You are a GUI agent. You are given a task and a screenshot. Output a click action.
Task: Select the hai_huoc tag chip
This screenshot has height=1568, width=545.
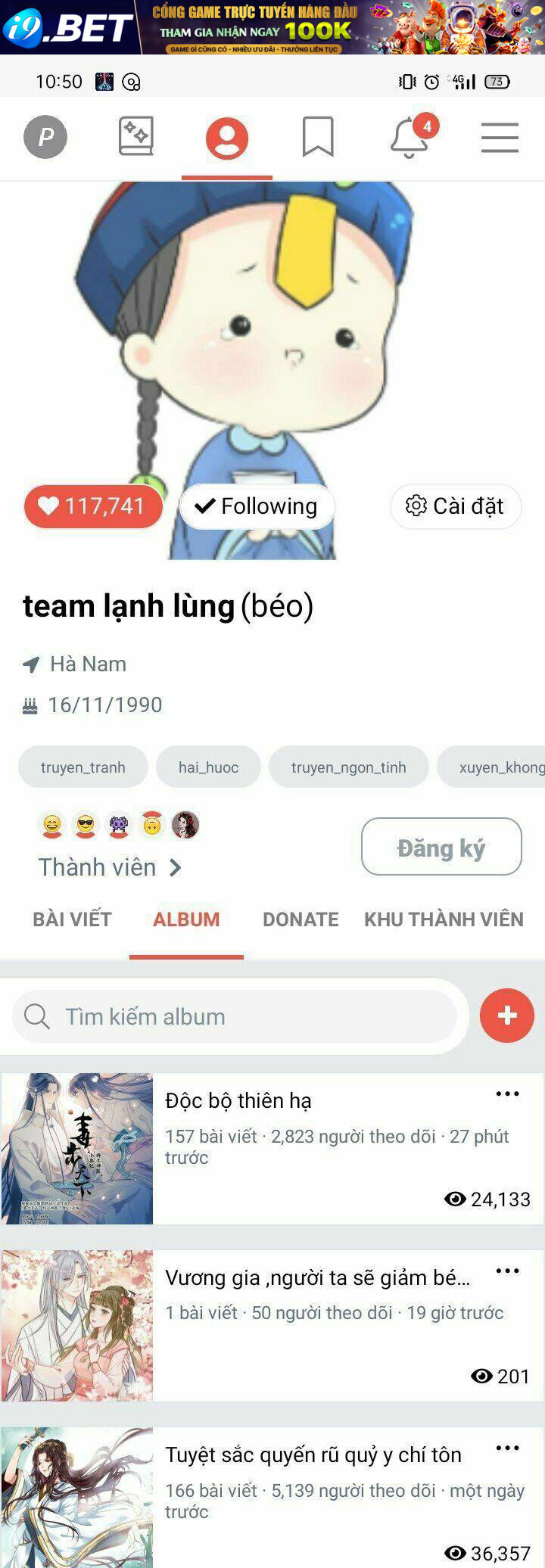208,767
